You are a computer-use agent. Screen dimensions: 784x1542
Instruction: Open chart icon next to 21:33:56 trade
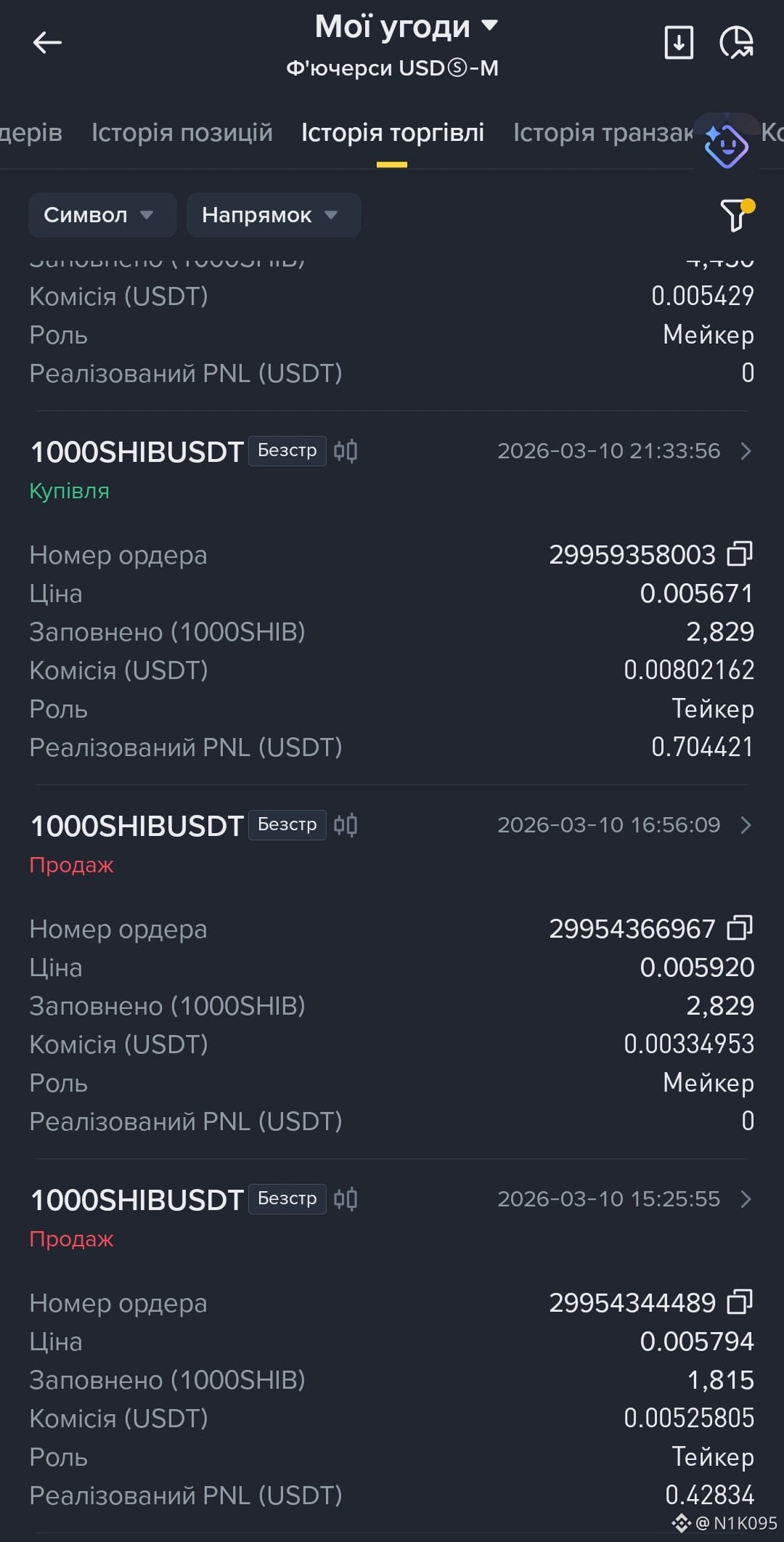(x=346, y=451)
